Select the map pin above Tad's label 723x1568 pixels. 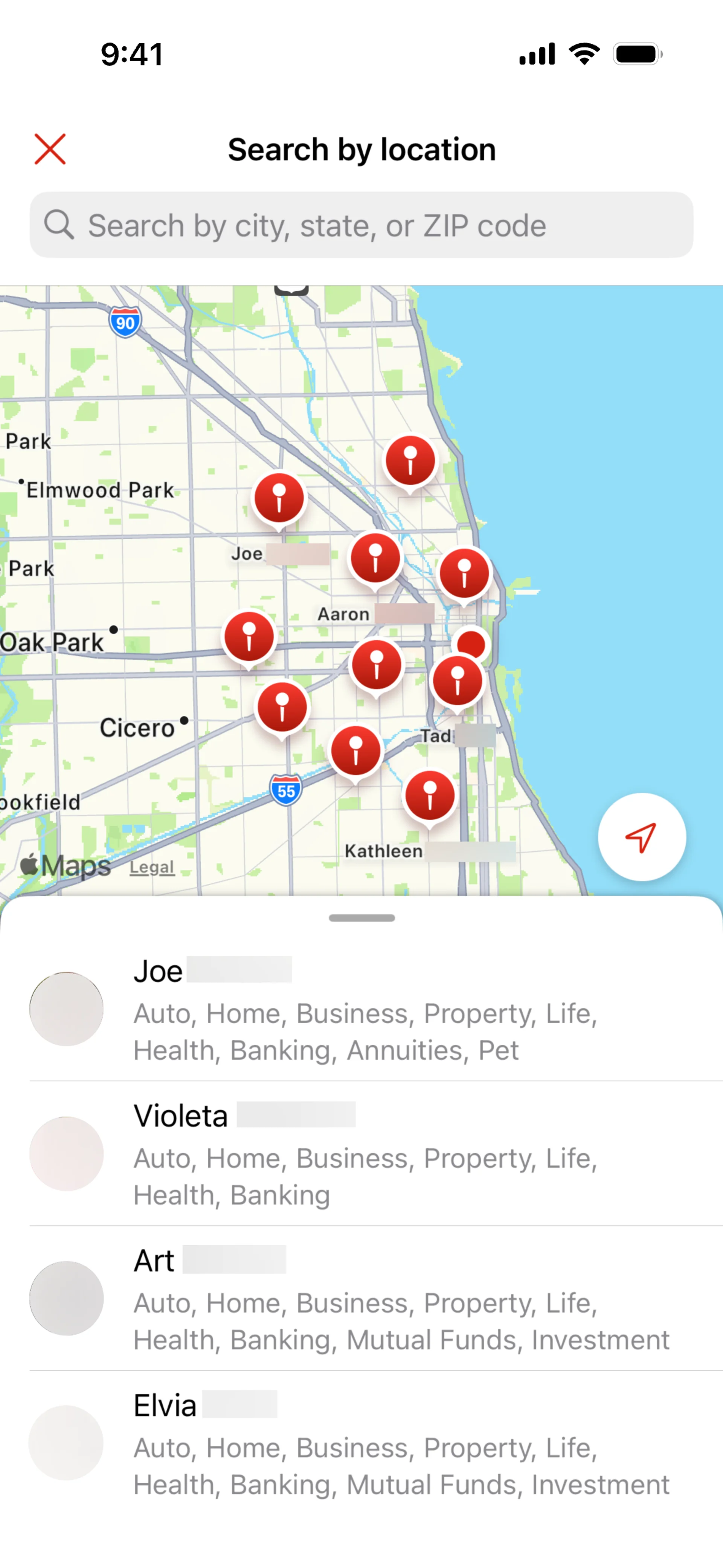click(x=458, y=680)
